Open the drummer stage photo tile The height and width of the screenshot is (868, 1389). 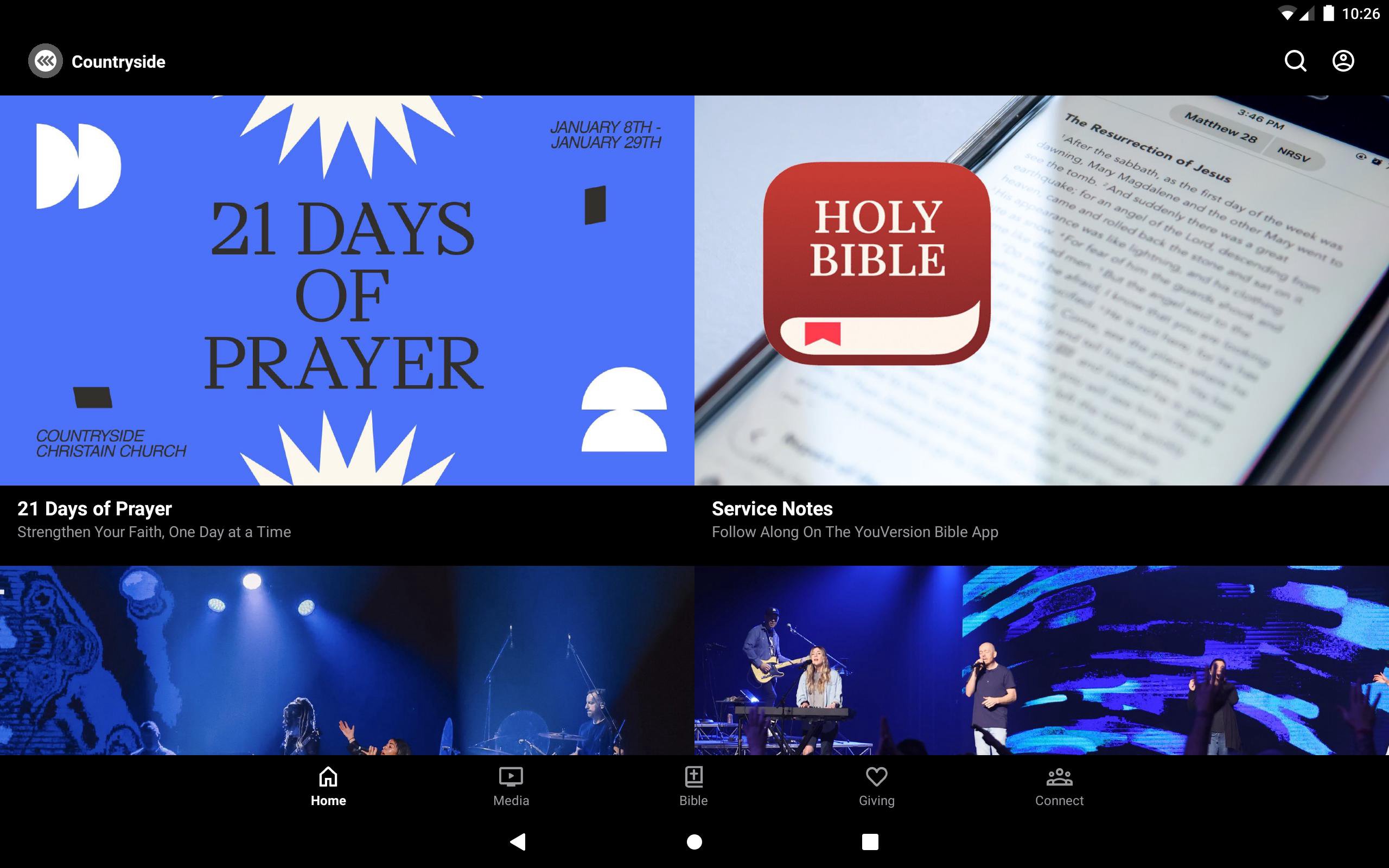pyautogui.click(x=347, y=660)
